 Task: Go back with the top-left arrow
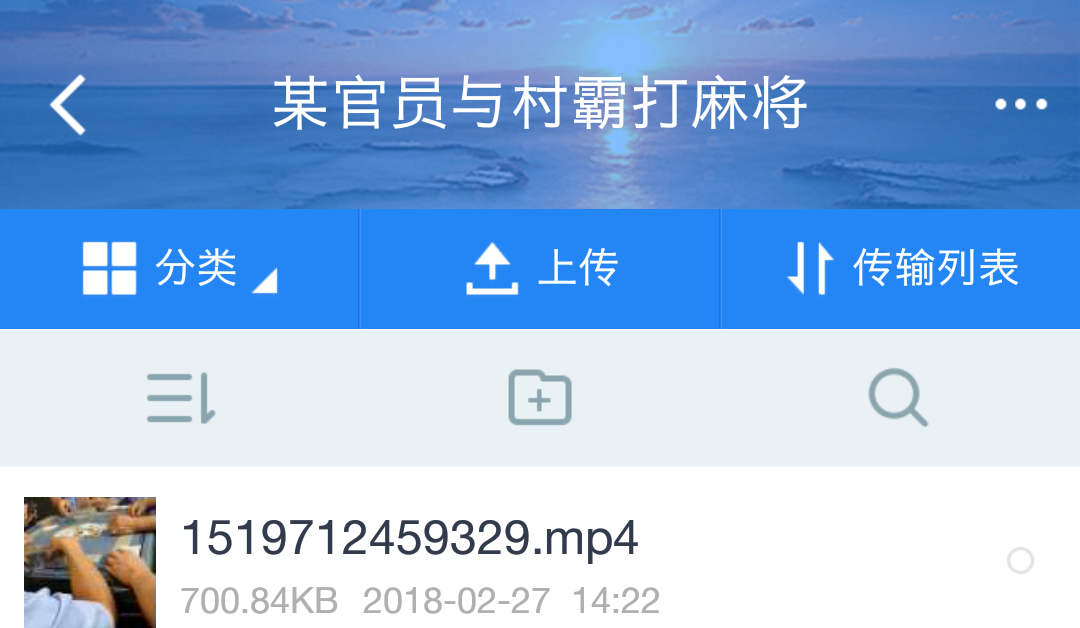click(68, 105)
